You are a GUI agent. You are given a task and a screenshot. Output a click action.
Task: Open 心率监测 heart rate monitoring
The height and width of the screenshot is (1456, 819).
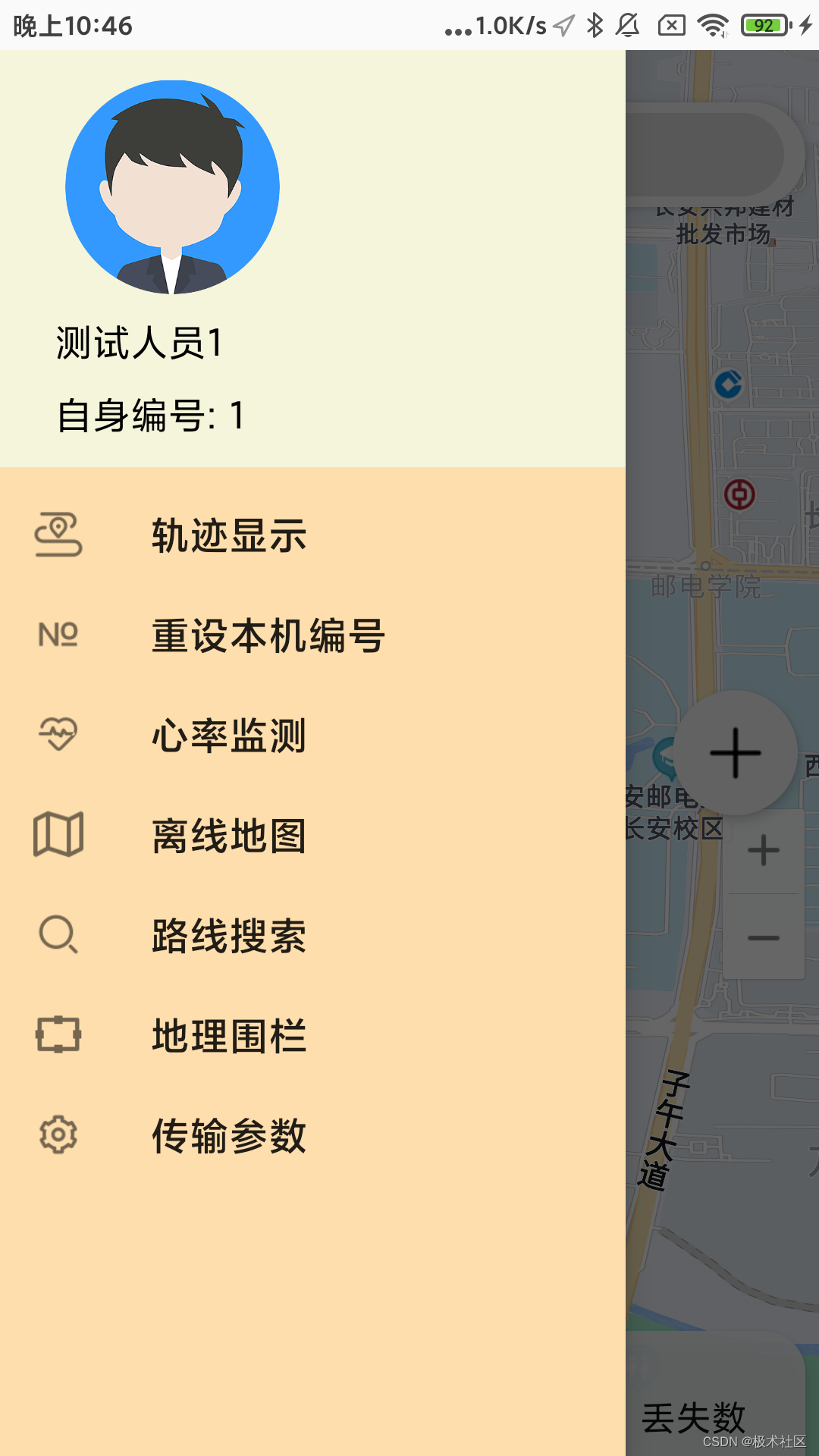point(229,736)
